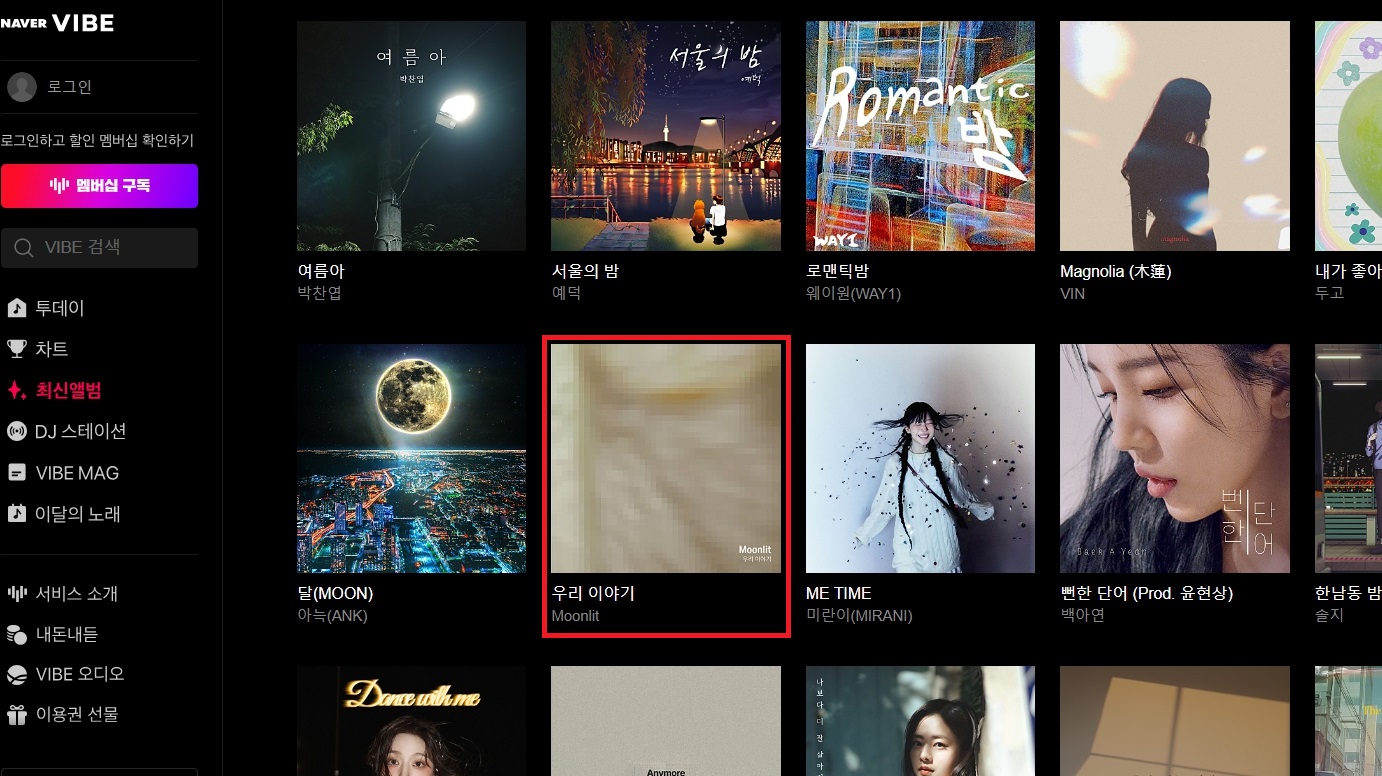Open DJ 스테이션

(80, 431)
